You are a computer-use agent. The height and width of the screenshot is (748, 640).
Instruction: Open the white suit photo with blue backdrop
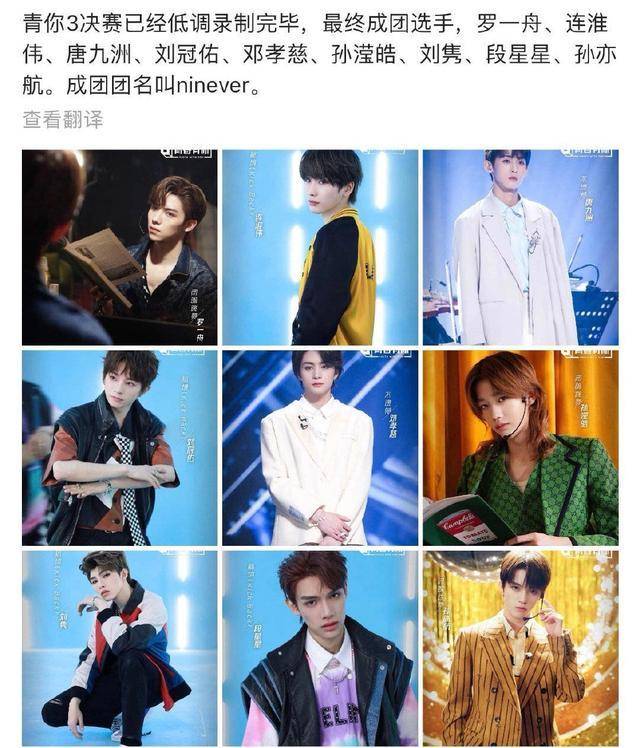pyautogui.click(x=320, y=447)
